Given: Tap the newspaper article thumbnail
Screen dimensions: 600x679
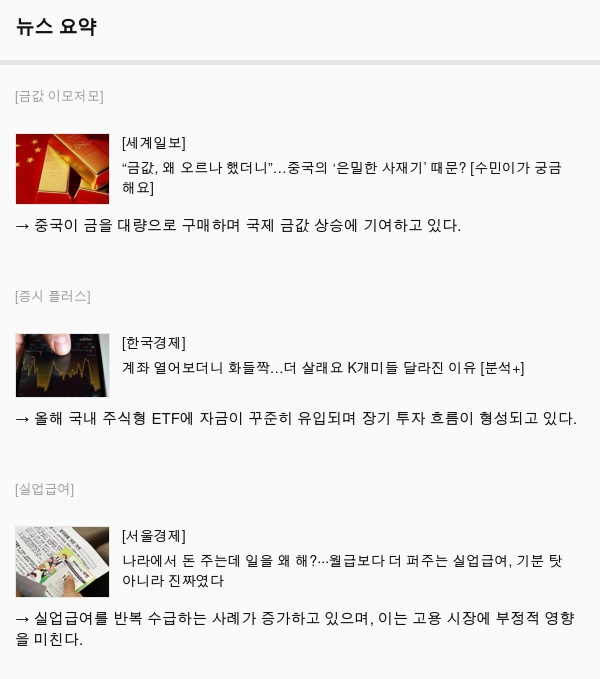Looking at the screenshot, I should pos(62,562).
